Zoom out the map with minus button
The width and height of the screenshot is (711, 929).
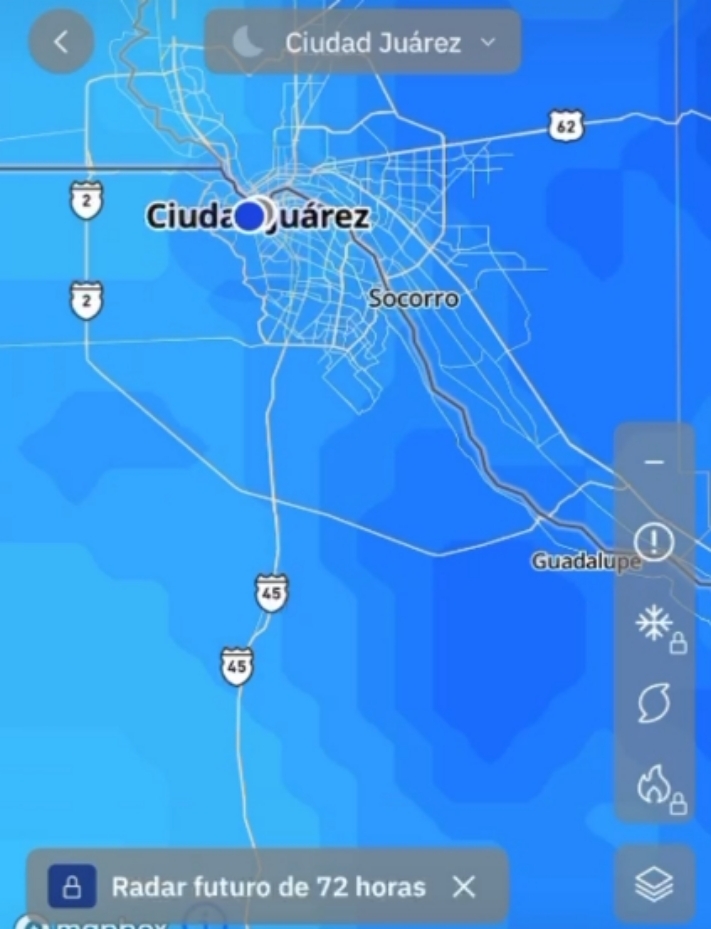(x=654, y=462)
